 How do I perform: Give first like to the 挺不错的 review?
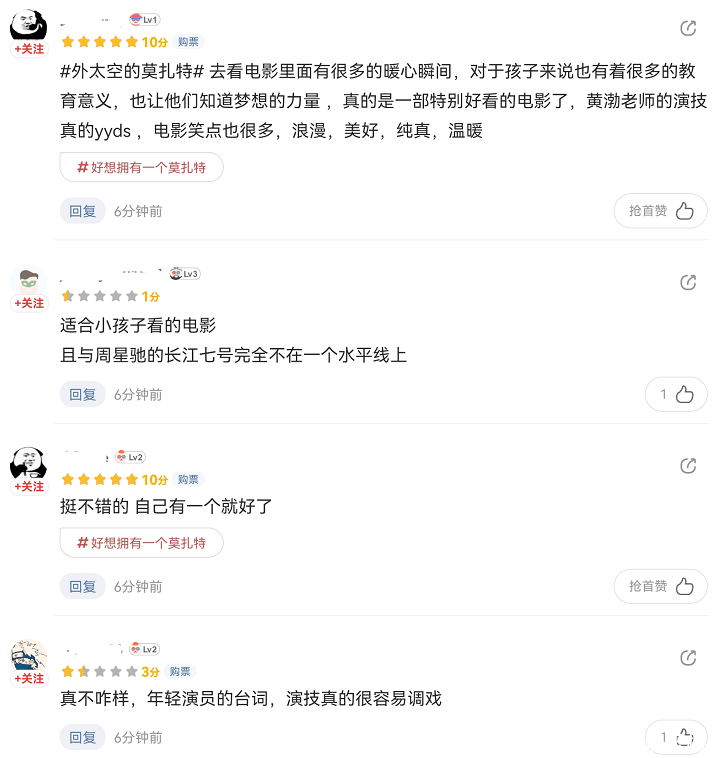pos(661,587)
